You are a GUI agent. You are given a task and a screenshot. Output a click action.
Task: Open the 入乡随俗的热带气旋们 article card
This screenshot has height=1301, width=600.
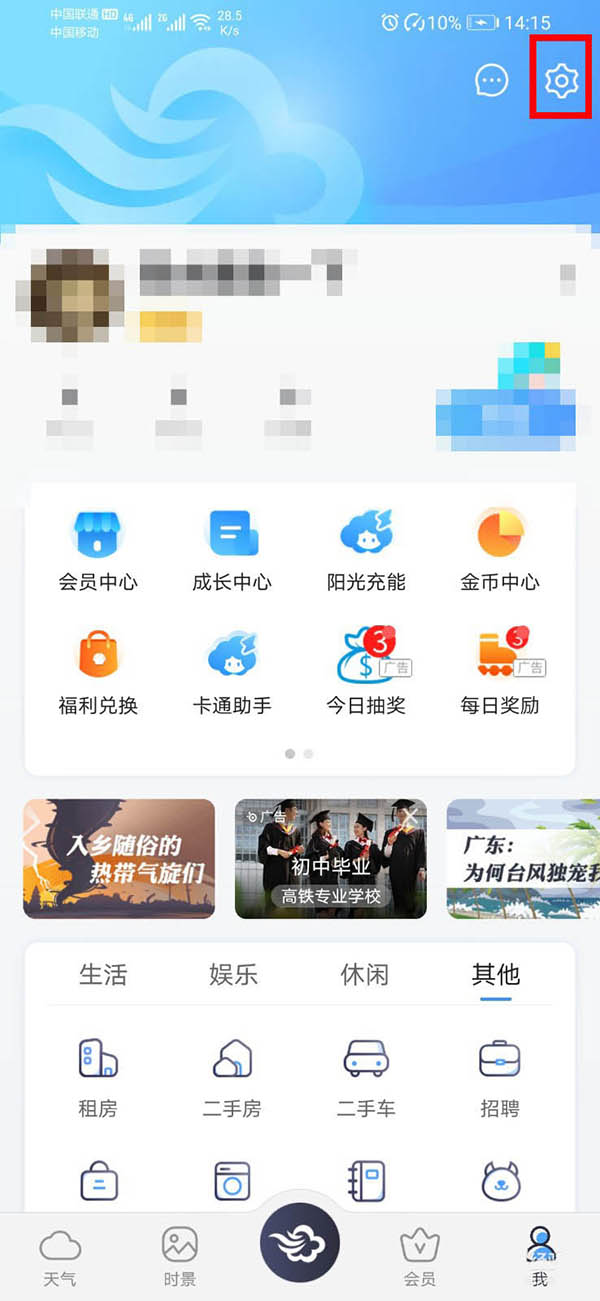point(119,858)
